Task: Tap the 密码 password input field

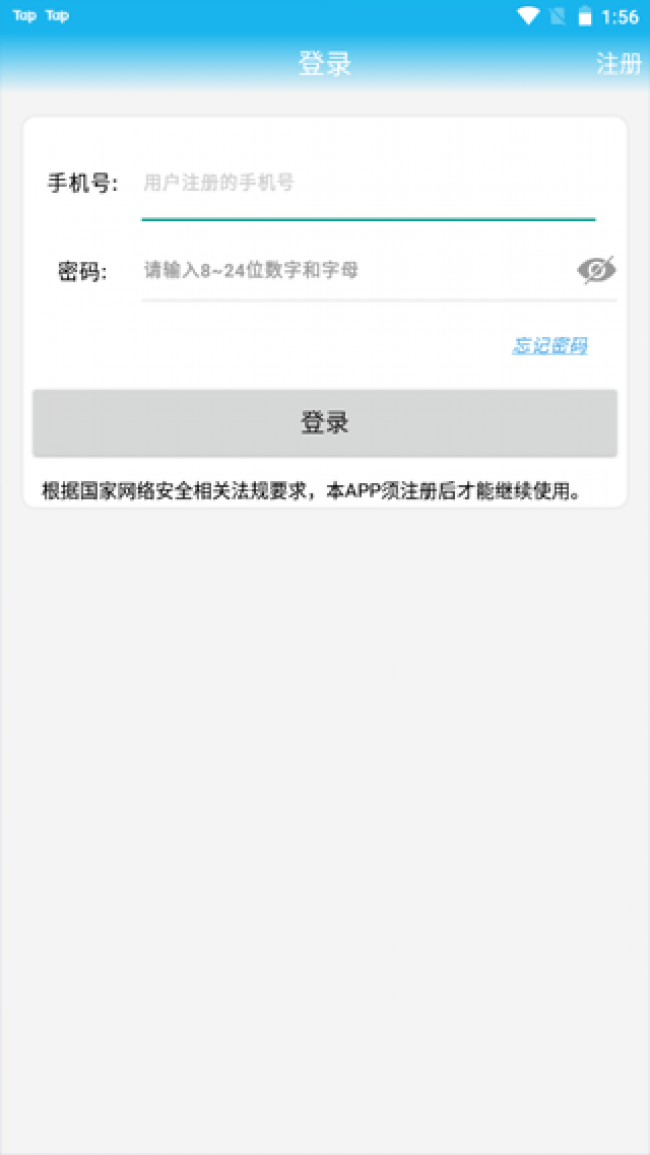Action: (x=355, y=270)
